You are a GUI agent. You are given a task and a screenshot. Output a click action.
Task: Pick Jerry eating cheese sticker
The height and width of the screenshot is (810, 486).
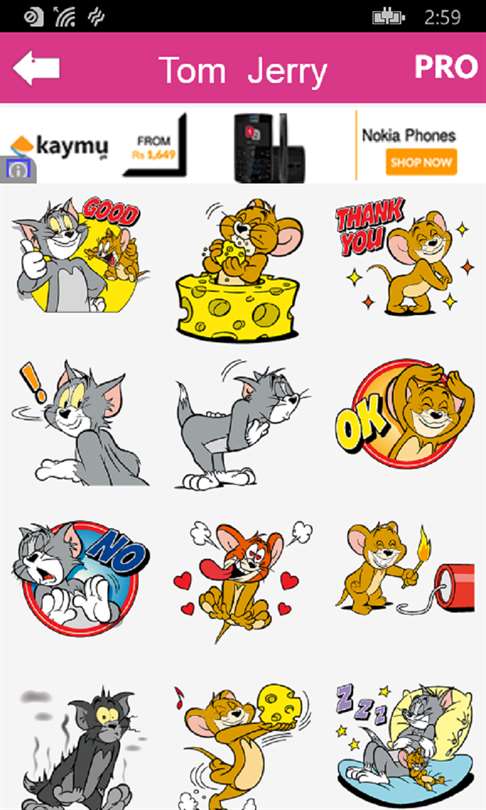tap(239, 269)
